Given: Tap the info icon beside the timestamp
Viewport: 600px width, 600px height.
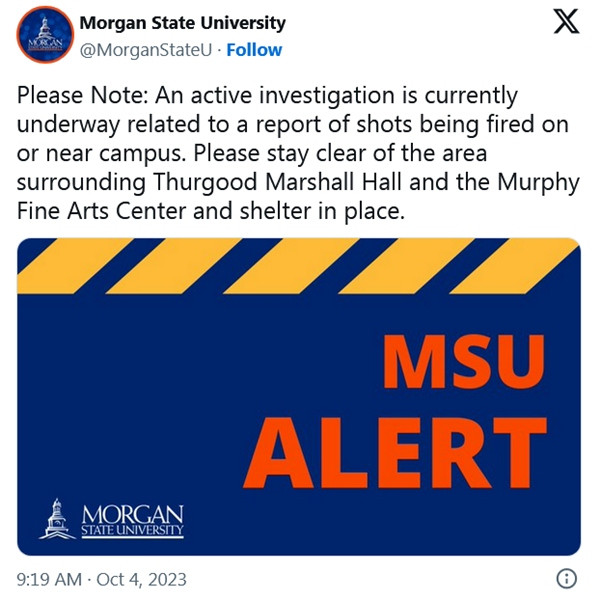Looking at the screenshot, I should pyautogui.click(x=566, y=579).
